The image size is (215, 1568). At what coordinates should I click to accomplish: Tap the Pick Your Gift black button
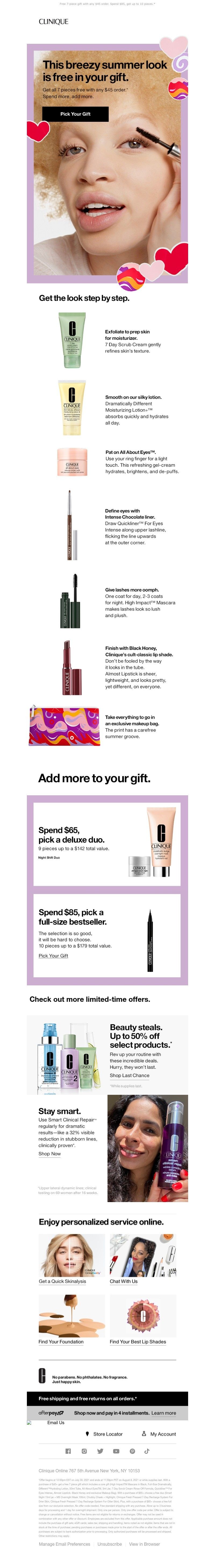point(75,114)
